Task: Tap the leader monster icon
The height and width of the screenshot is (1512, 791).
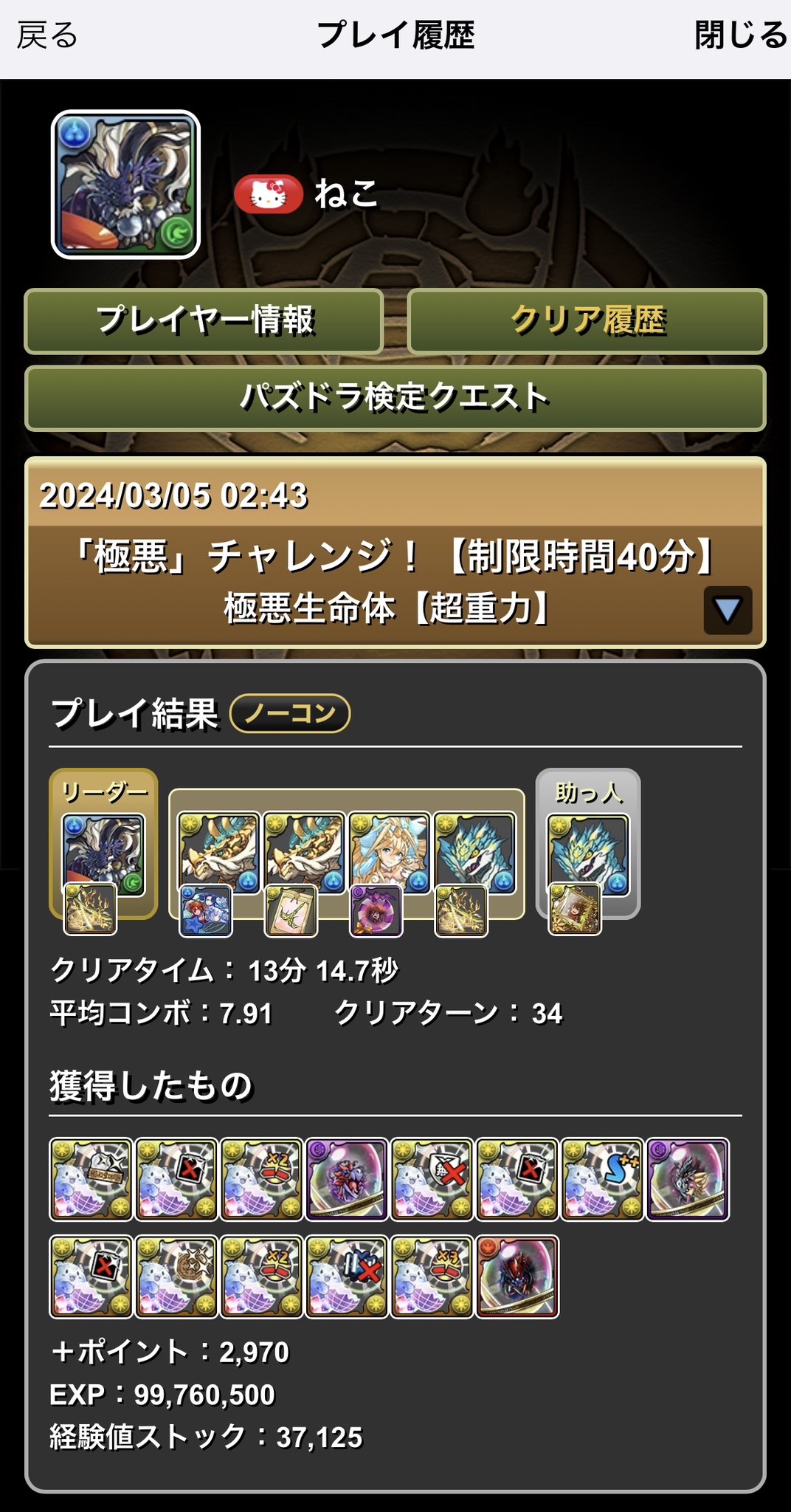Action: pyautogui.click(x=103, y=855)
